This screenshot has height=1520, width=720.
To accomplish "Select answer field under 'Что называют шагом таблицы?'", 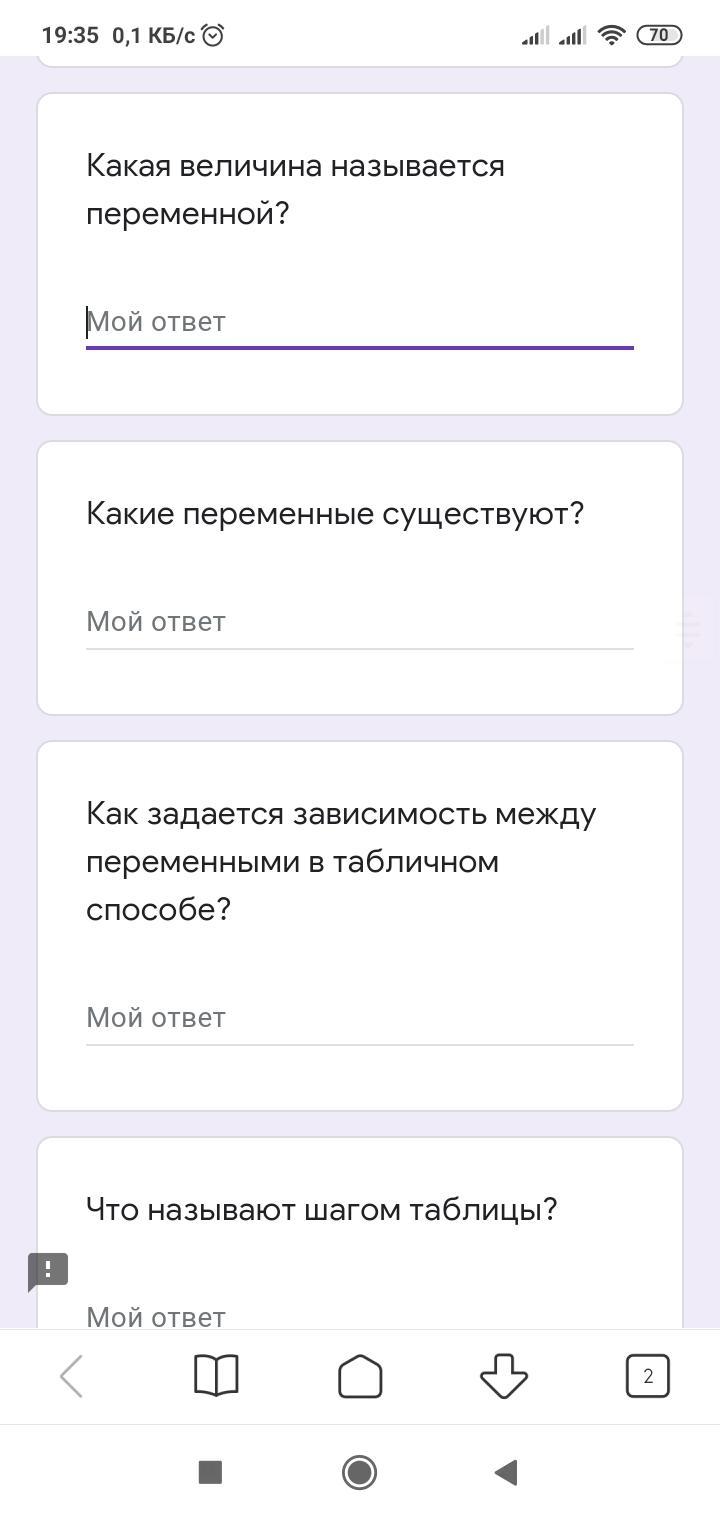I will coord(360,1314).
